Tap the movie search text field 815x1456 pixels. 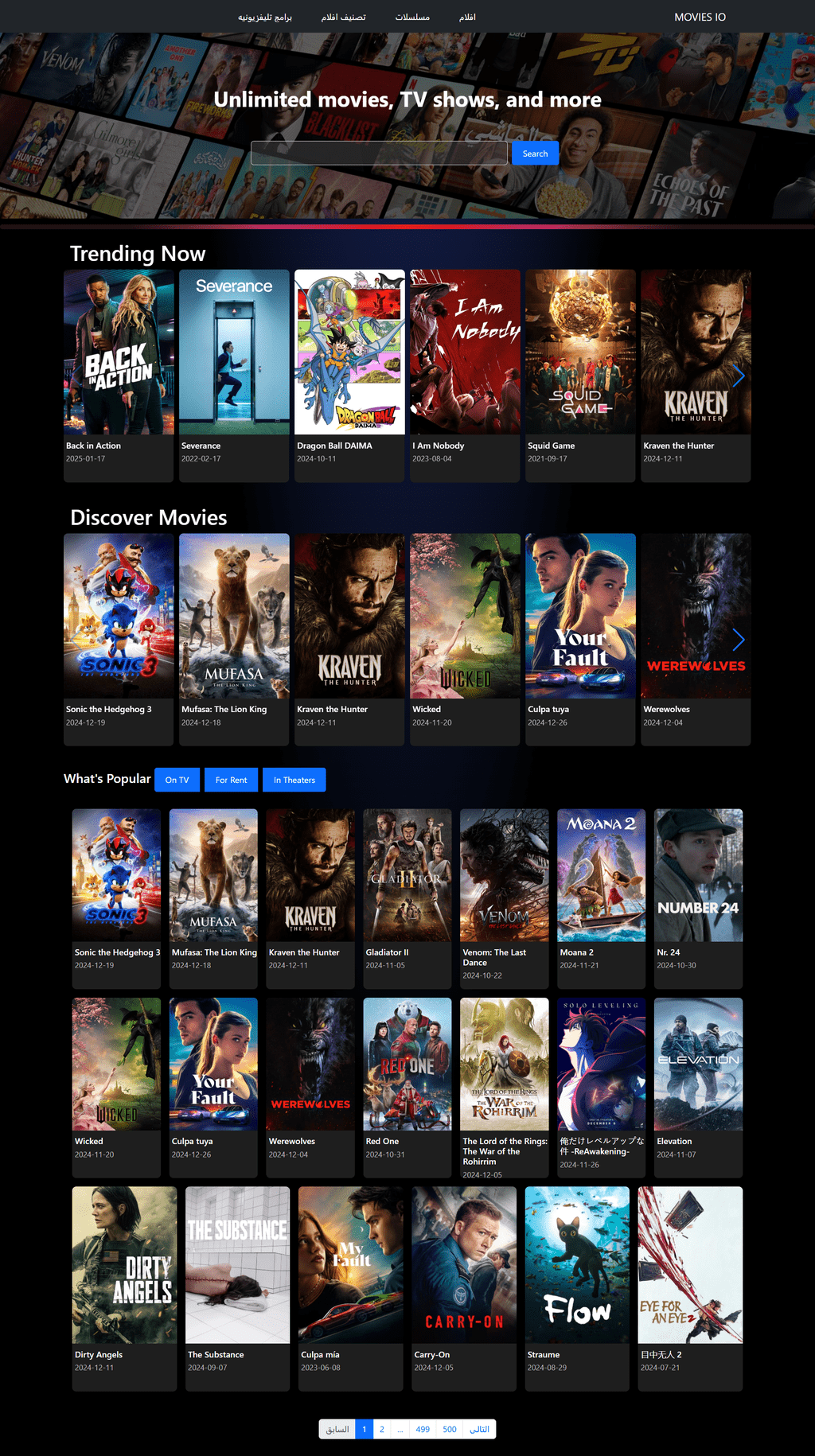coord(379,154)
